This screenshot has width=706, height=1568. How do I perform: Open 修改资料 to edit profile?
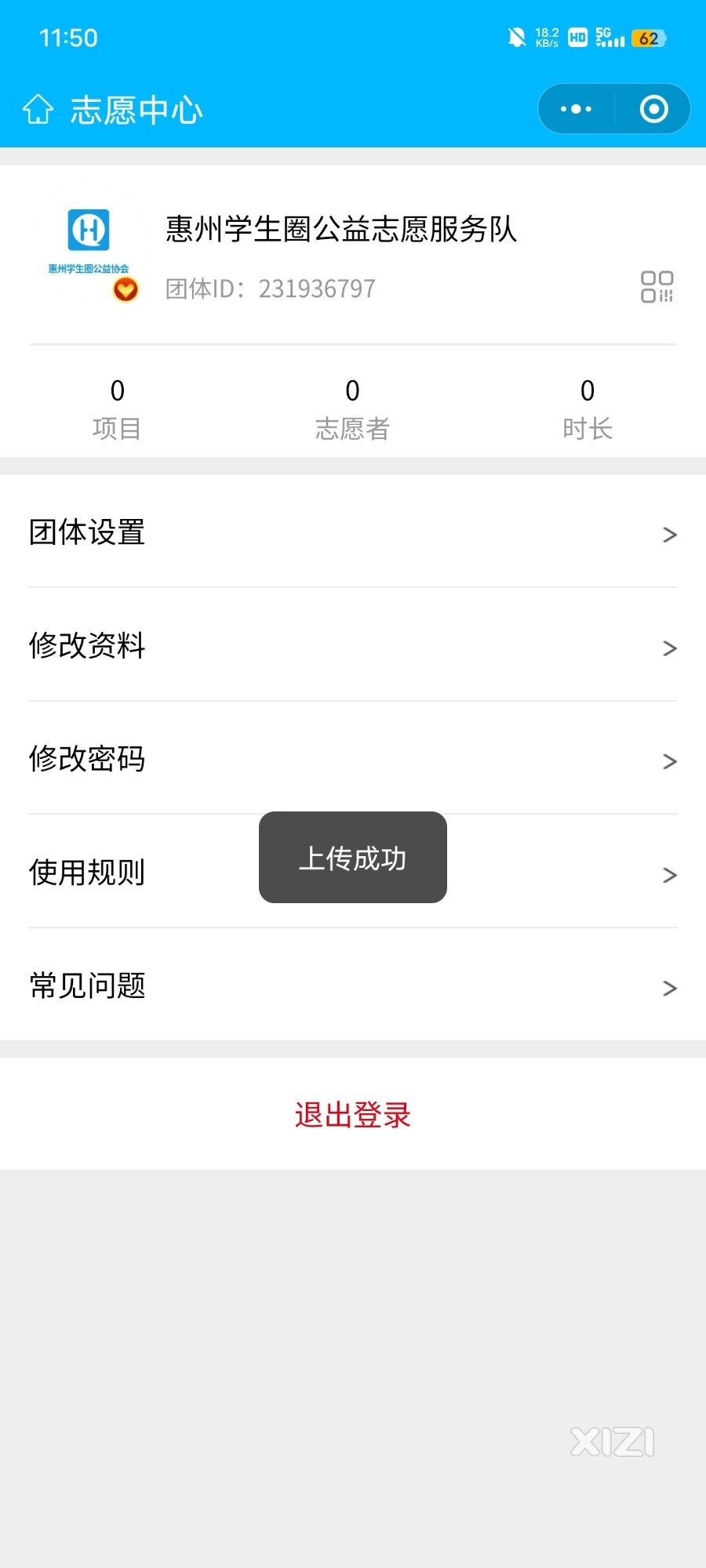[353, 646]
